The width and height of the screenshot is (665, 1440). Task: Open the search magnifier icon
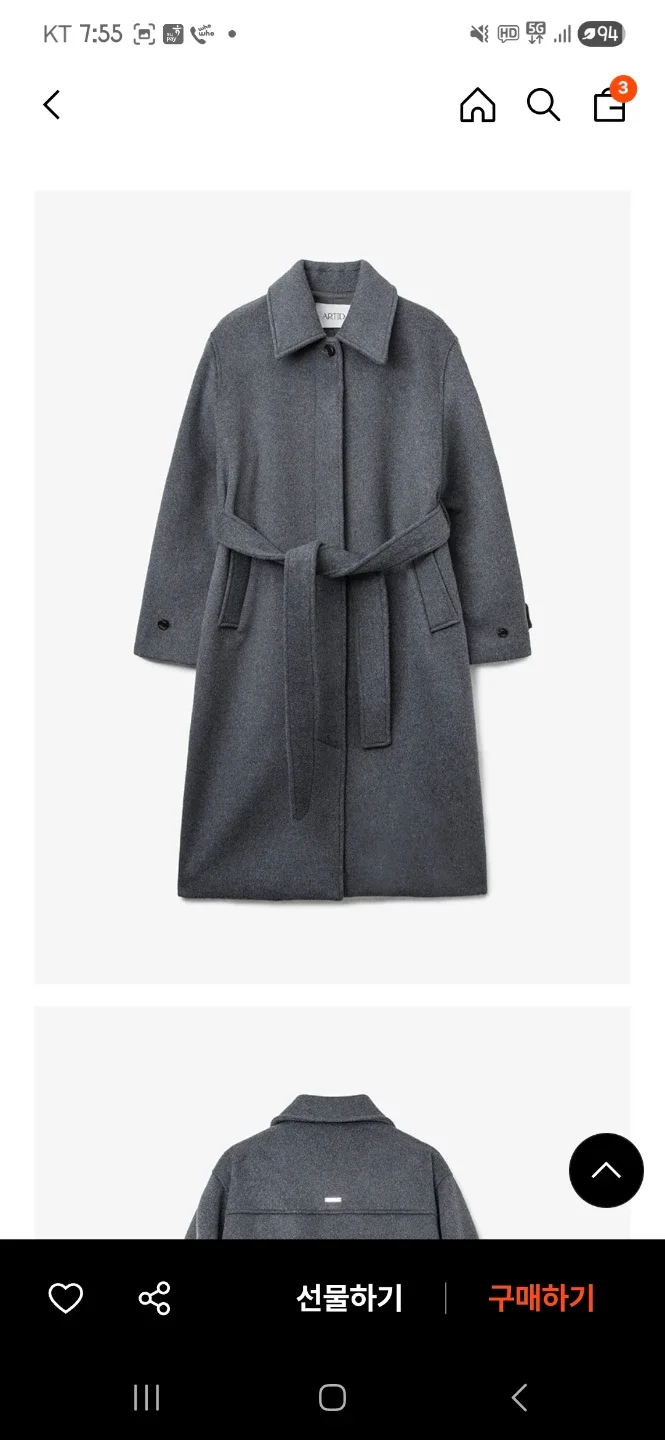tap(543, 105)
